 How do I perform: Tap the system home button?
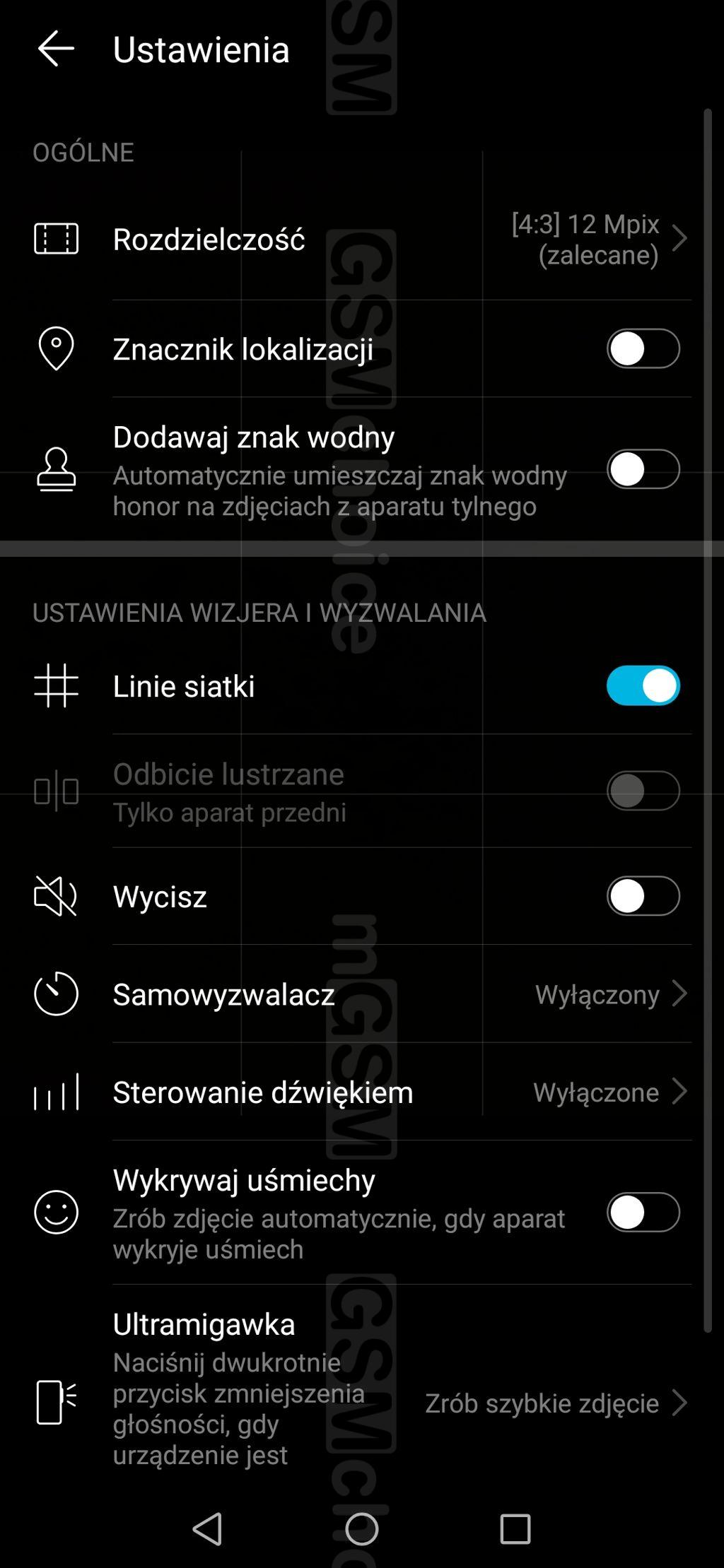(361, 1529)
